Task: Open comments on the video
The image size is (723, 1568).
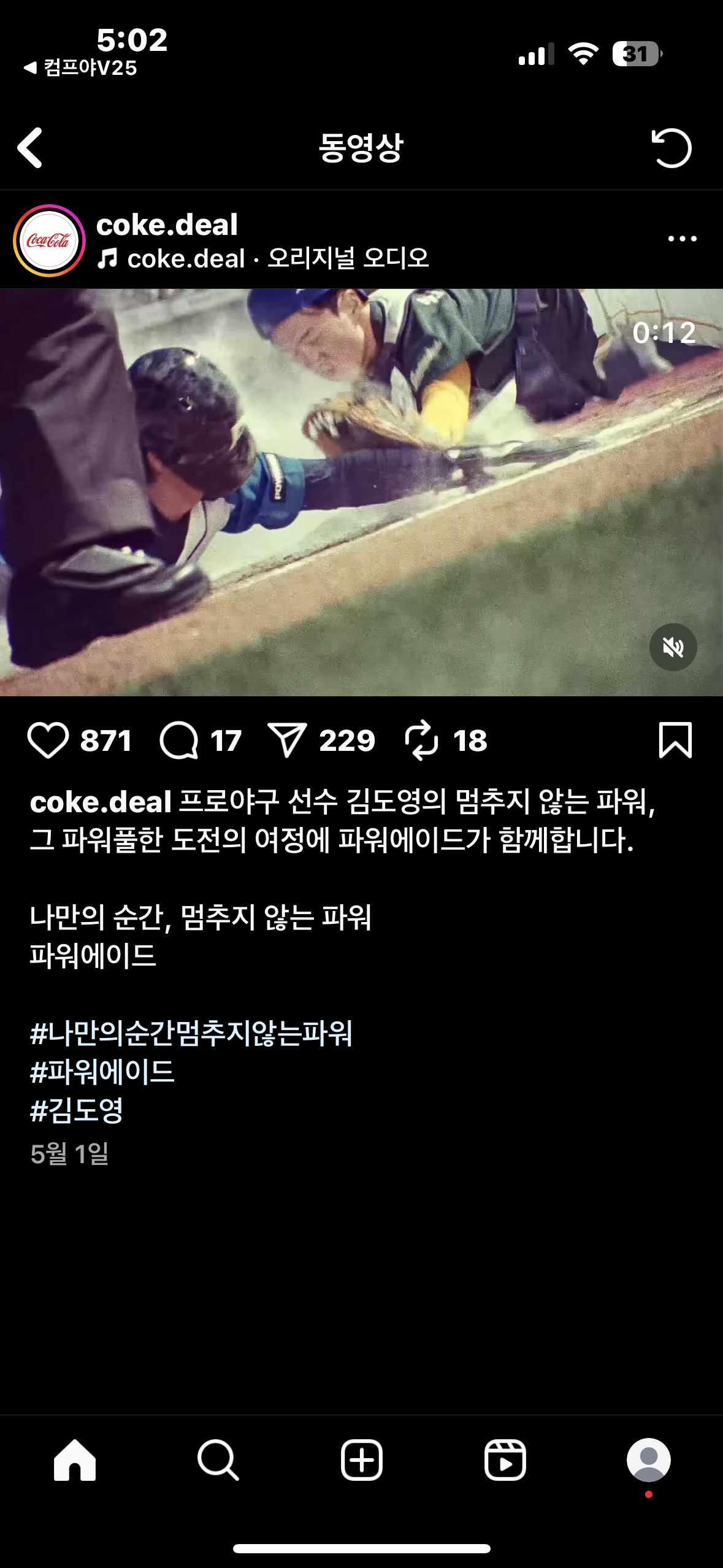Action: point(178,740)
